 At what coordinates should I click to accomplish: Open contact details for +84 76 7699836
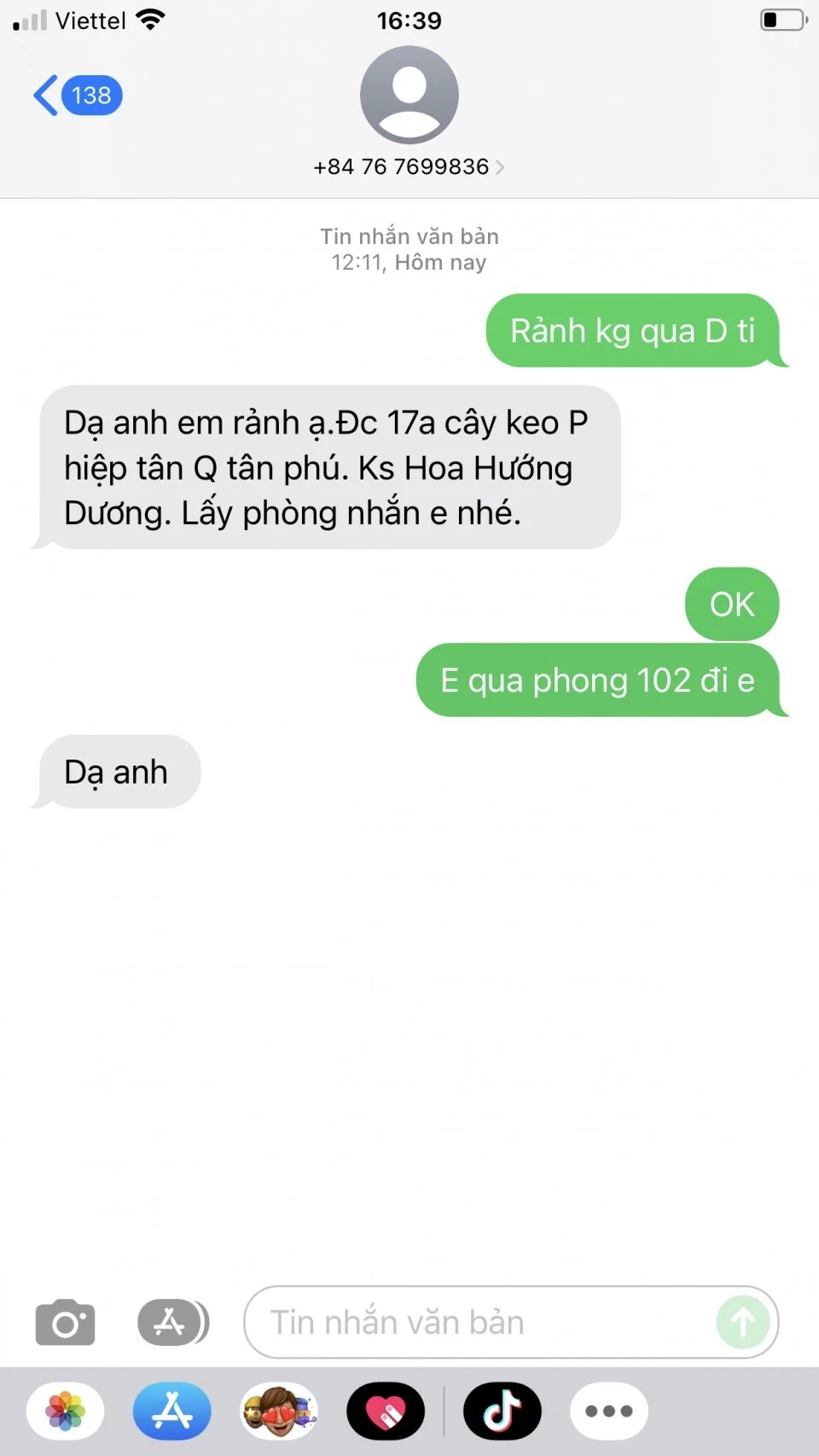[409, 166]
